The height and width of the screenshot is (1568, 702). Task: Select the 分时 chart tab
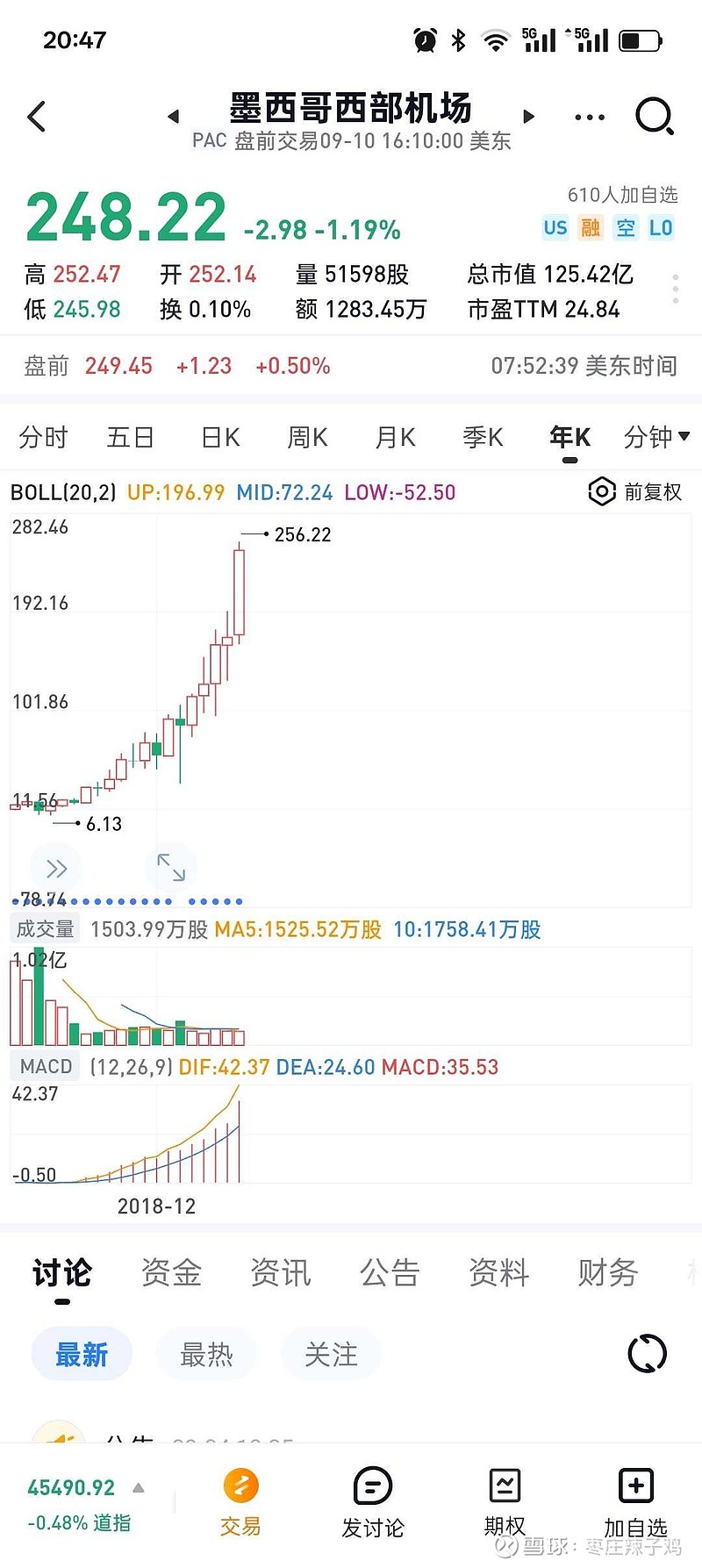(x=43, y=437)
